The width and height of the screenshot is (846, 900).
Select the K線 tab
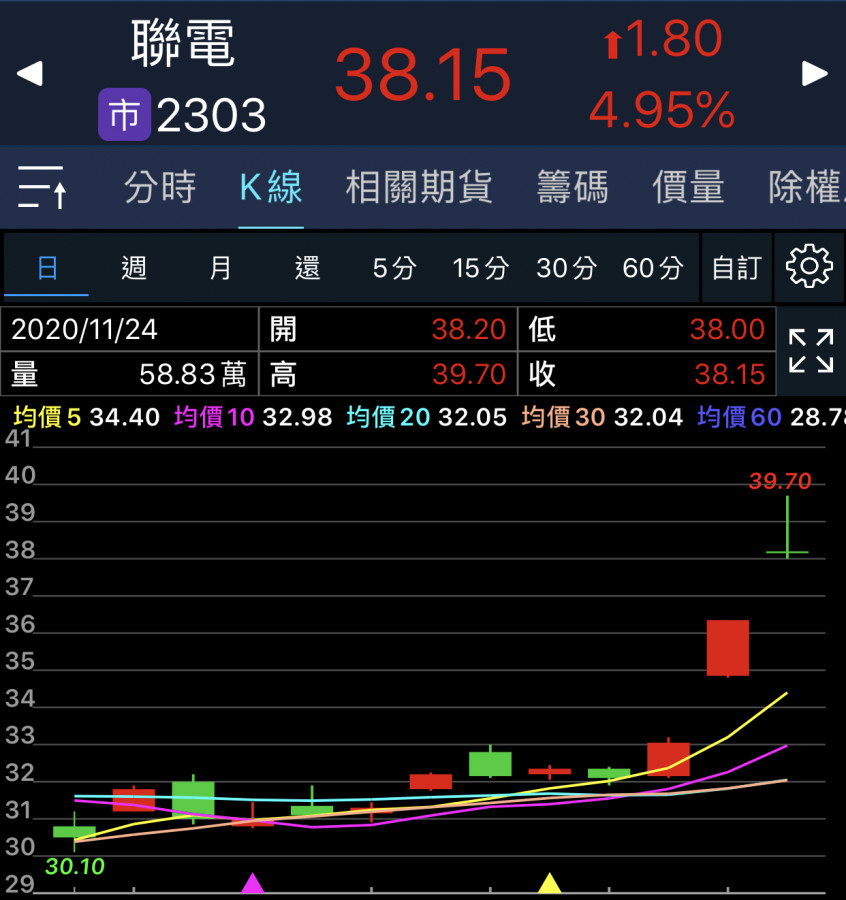270,187
